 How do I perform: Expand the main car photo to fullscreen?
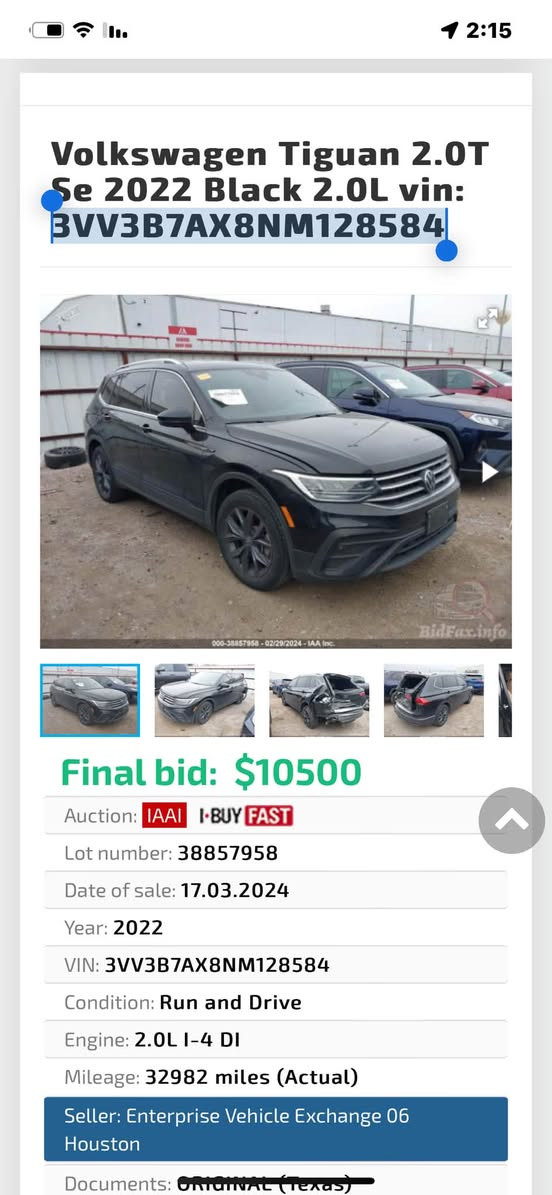[x=487, y=319]
